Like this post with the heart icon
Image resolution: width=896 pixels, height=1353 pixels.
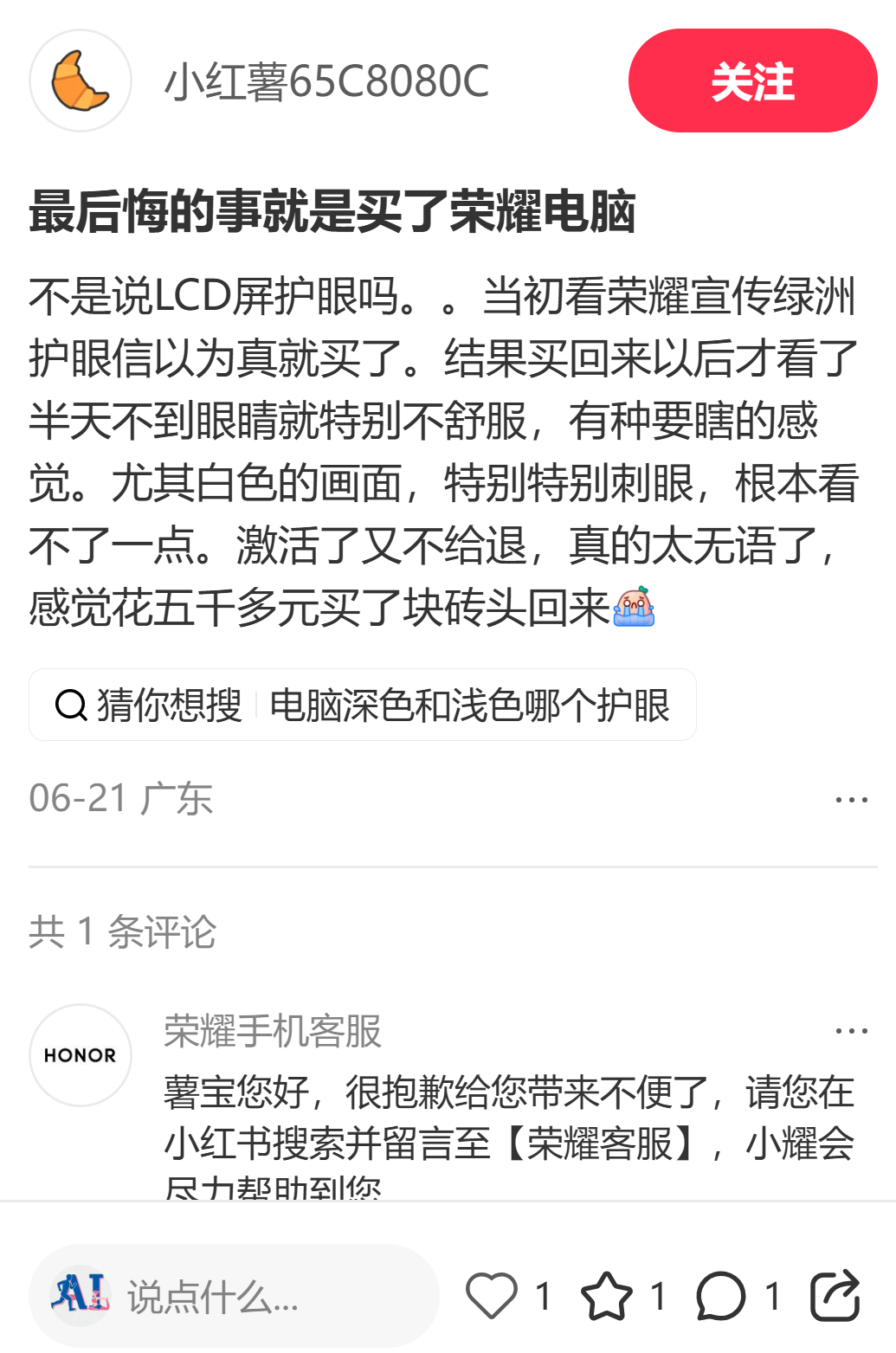[492, 1296]
